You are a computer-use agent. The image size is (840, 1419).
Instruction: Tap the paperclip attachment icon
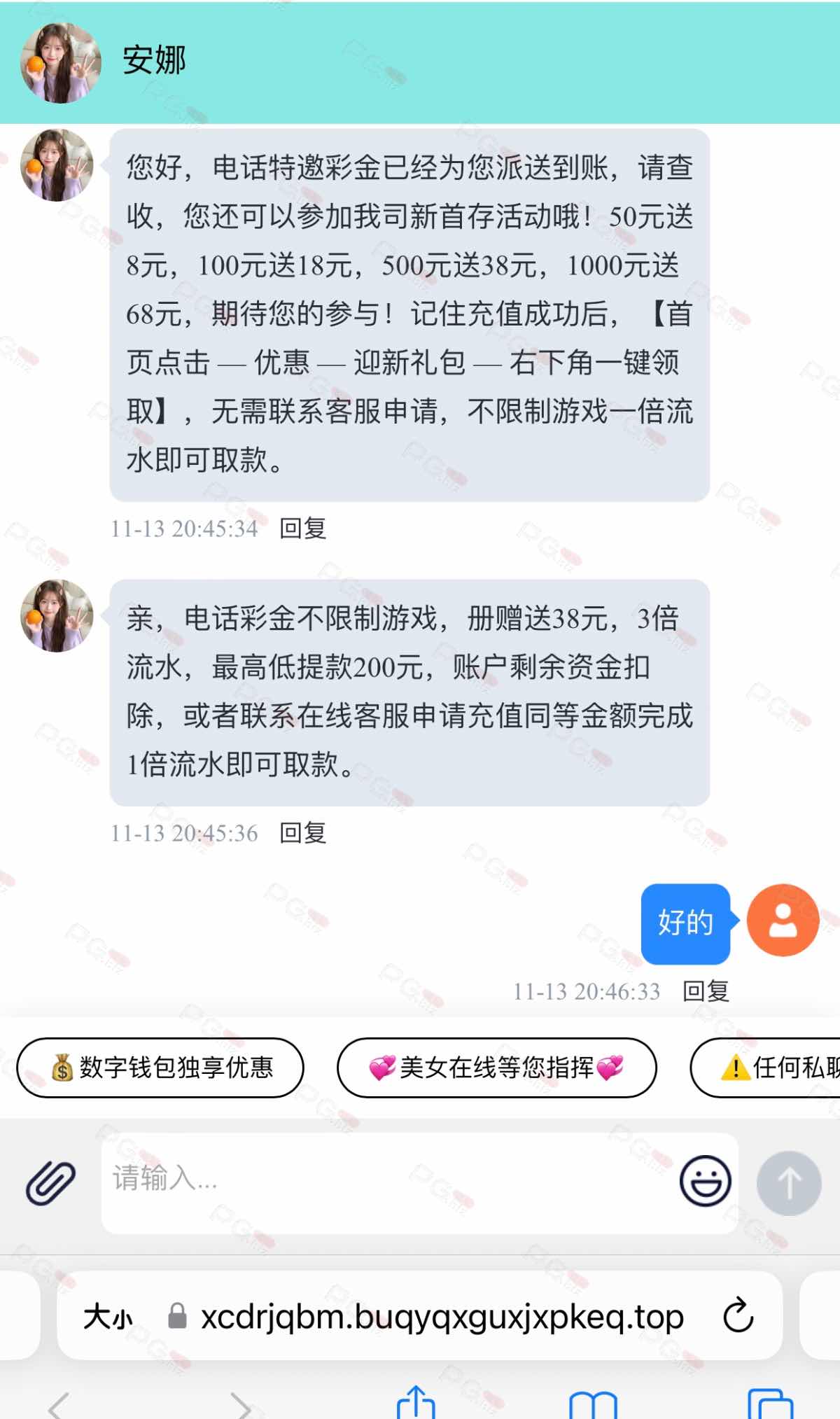pyautogui.click(x=51, y=1182)
